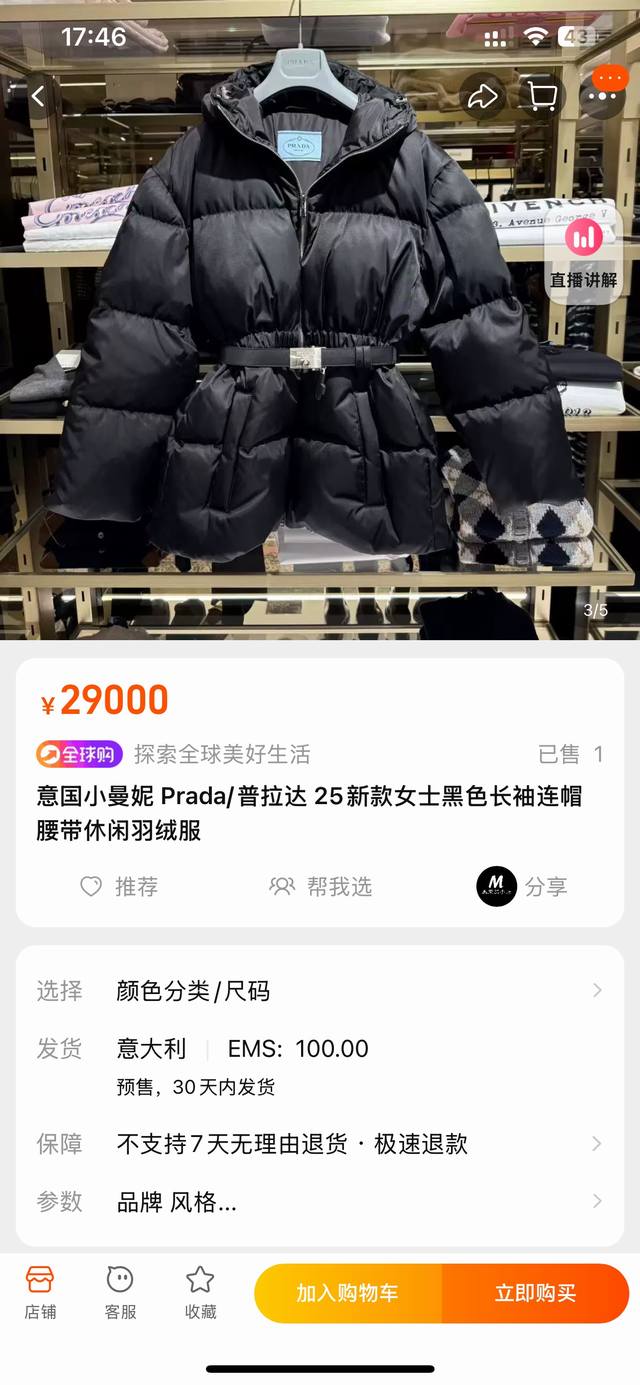The image size is (640, 1385).
Task: Tap 立即购买 to buy now
Action: pos(535,1293)
